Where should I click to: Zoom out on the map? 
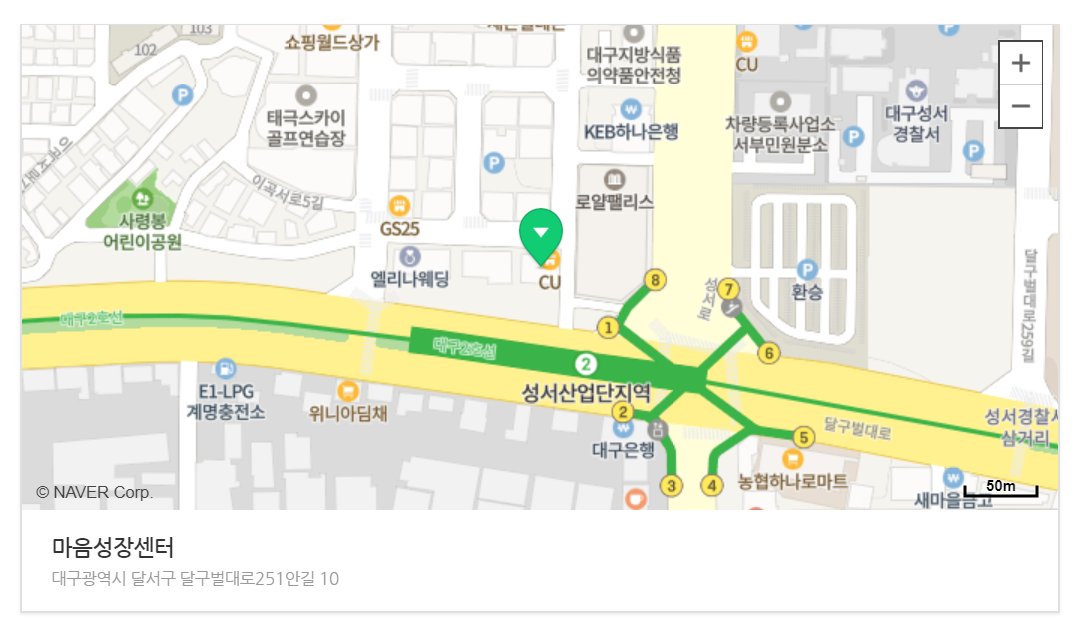click(x=1020, y=106)
